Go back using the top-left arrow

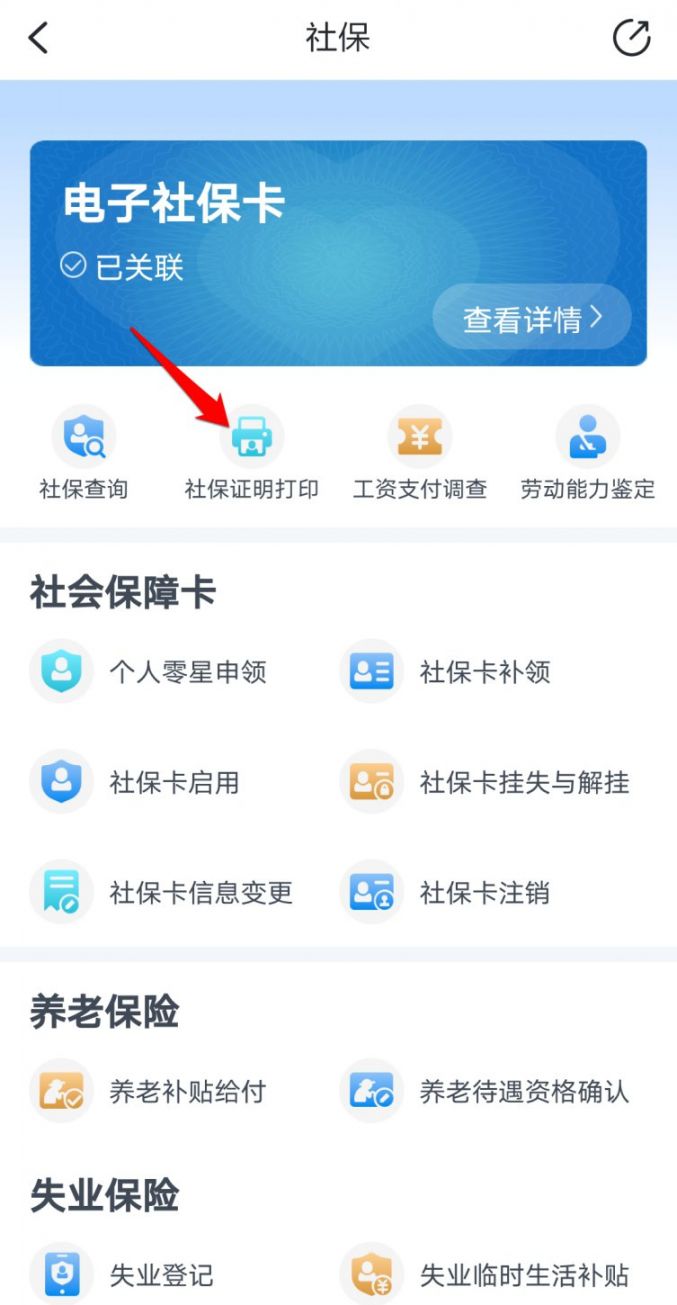38,39
